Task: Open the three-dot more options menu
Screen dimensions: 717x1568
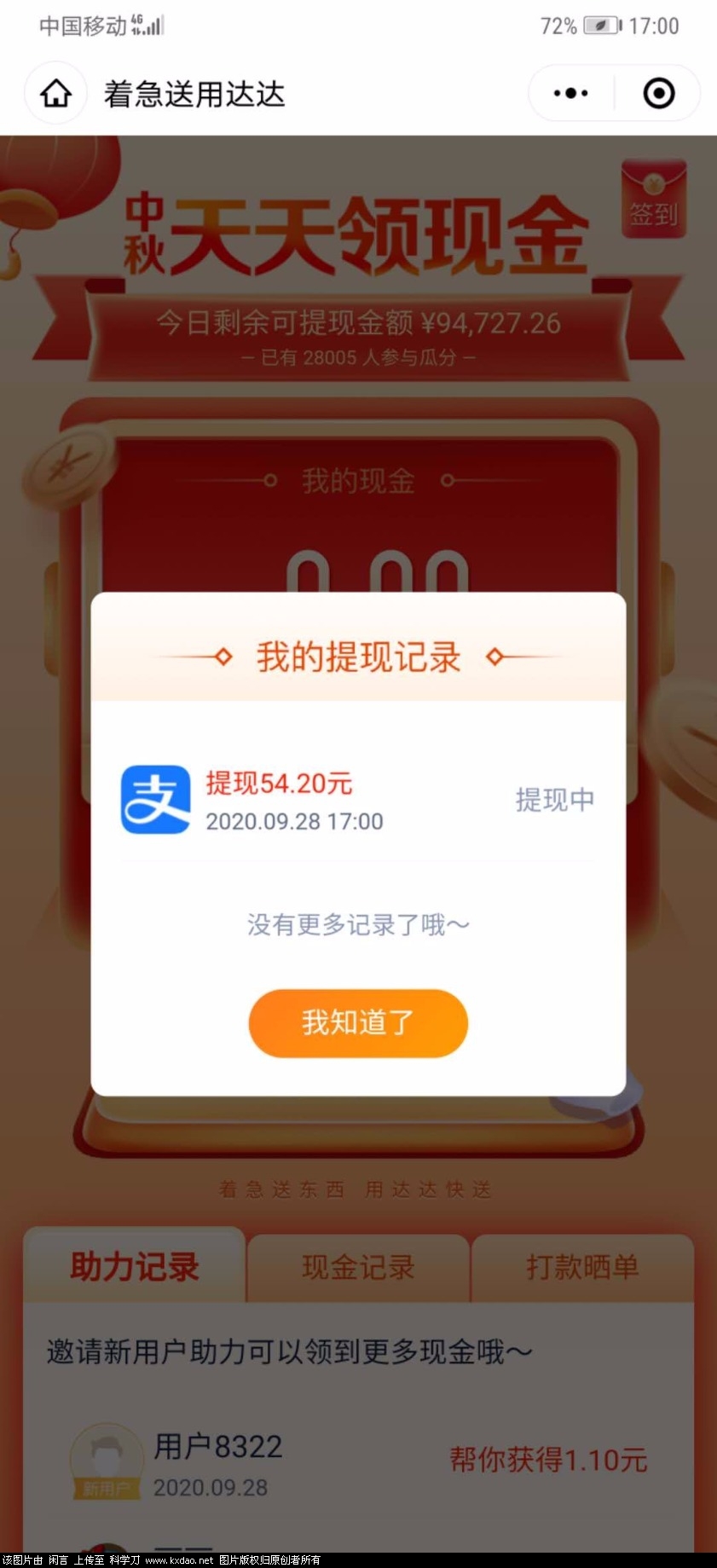Action: 570,94
